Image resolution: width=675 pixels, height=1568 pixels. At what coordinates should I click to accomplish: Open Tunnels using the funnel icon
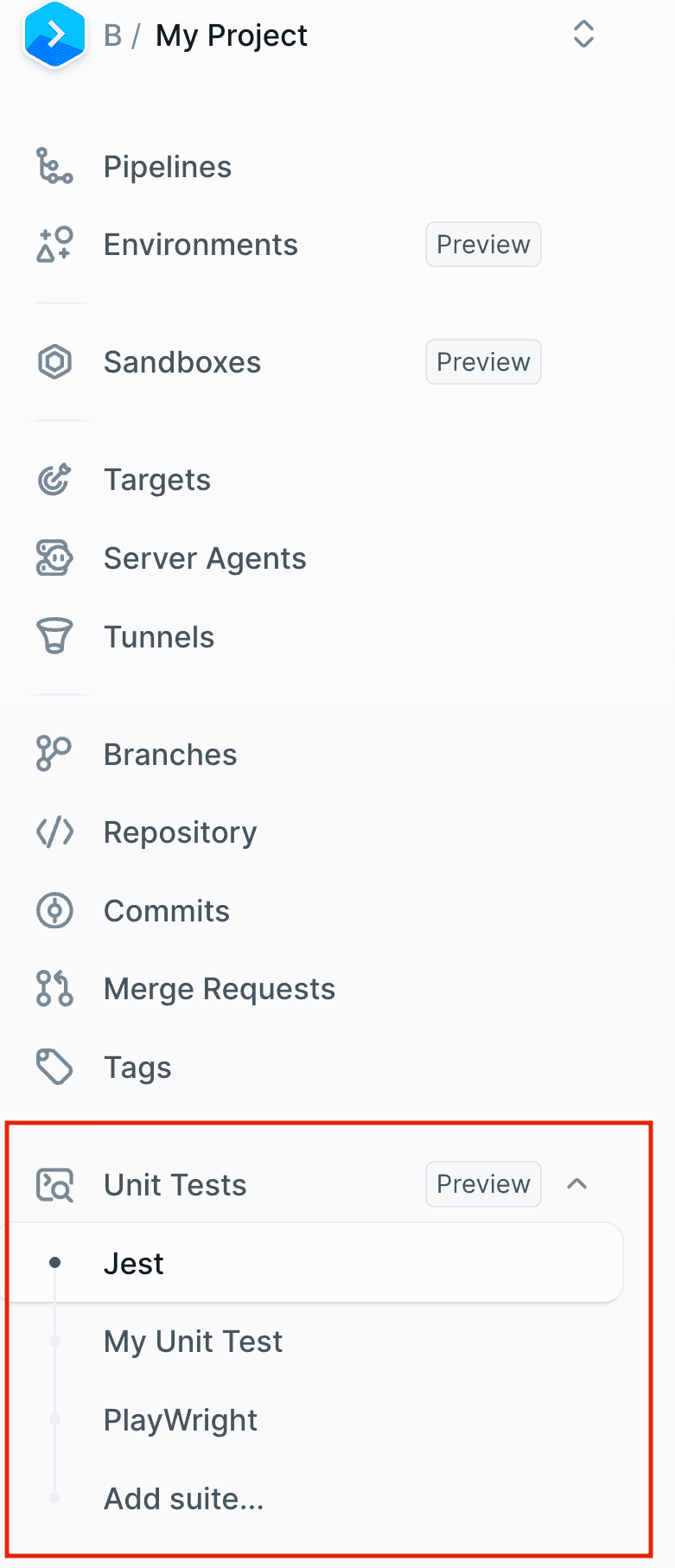point(54,637)
